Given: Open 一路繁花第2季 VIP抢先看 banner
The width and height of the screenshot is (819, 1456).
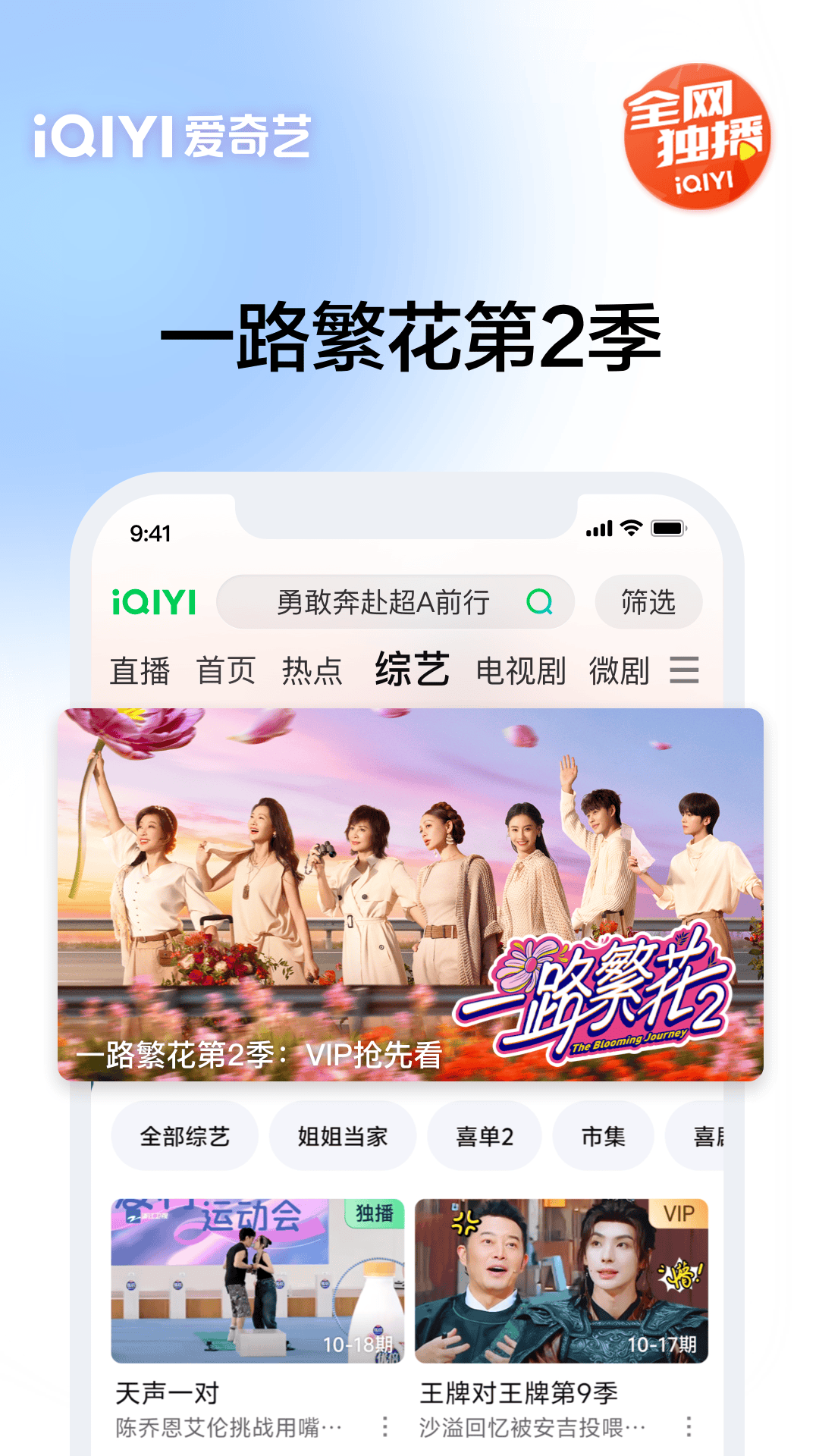Looking at the screenshot, I should [409, 891].
